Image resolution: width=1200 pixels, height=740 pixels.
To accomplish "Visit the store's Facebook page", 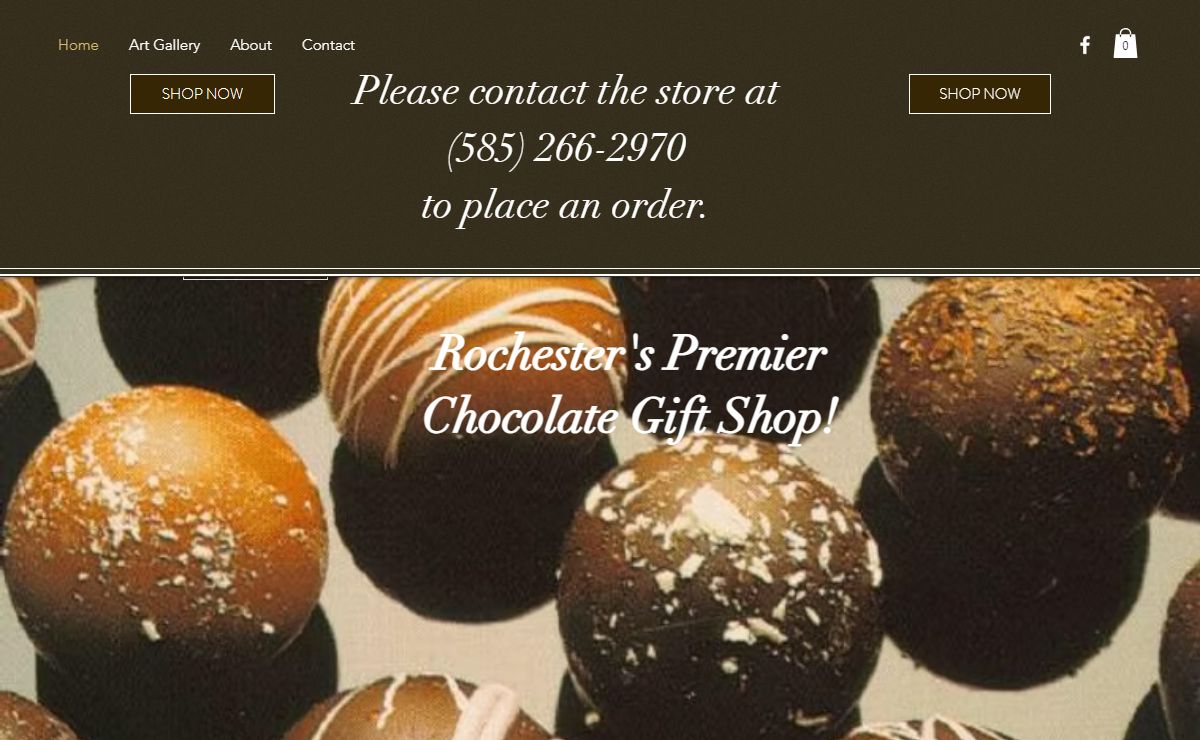I will point(1085,45).
